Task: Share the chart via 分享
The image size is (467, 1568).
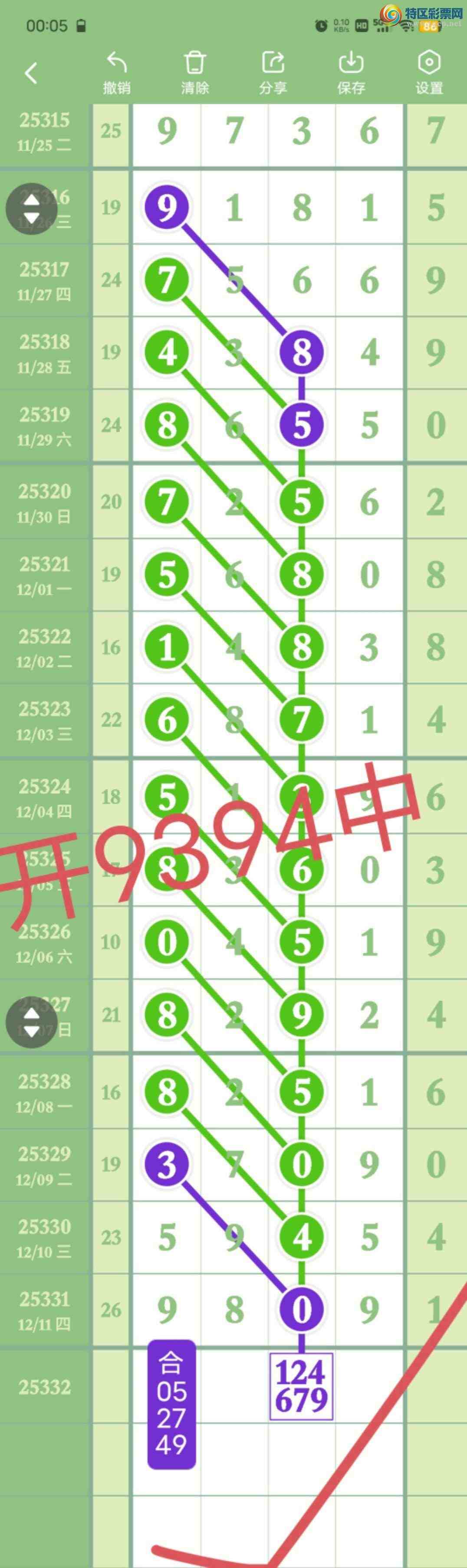Action: pos(273,73)
